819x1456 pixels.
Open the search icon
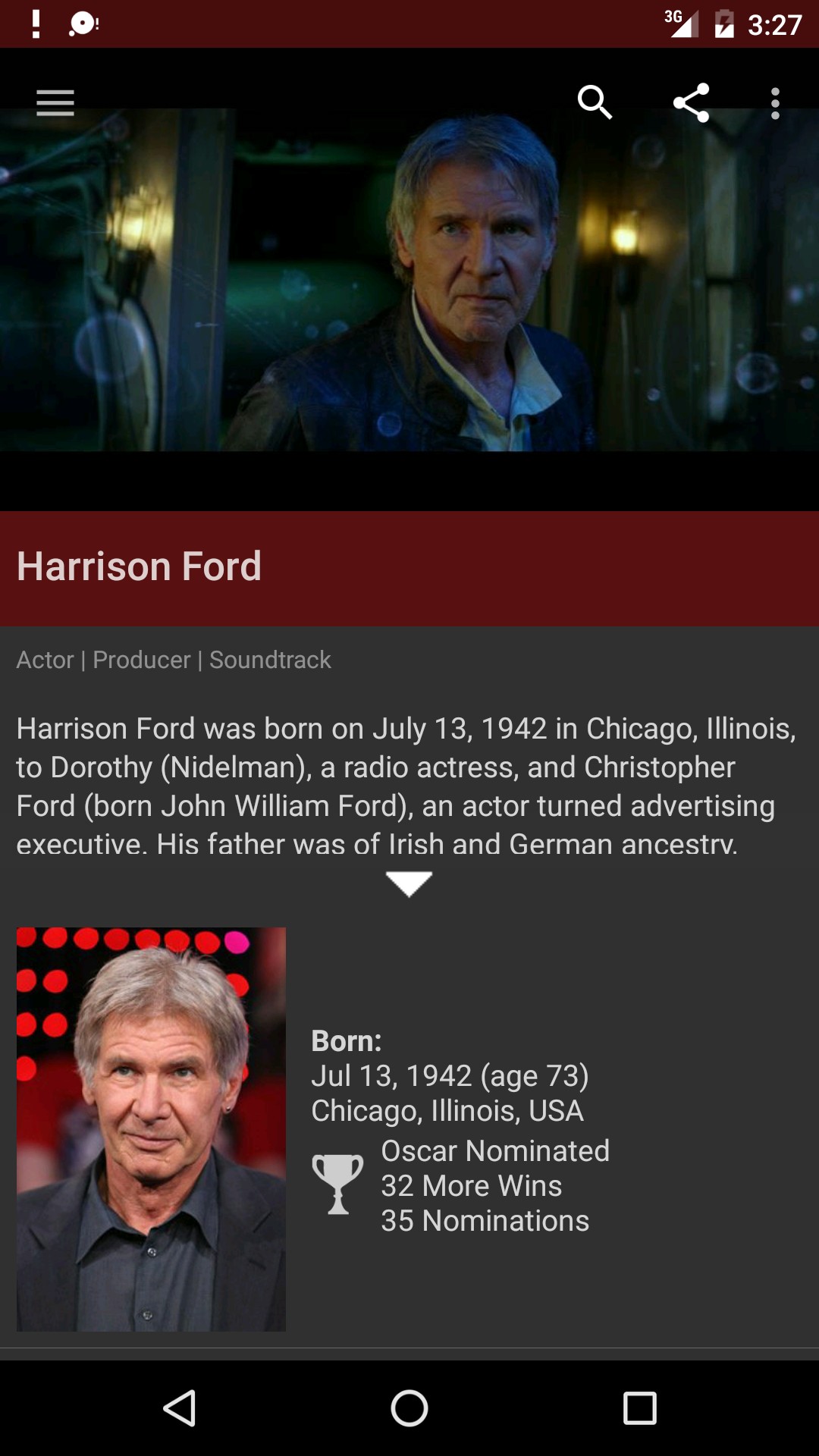pos(595,102)
